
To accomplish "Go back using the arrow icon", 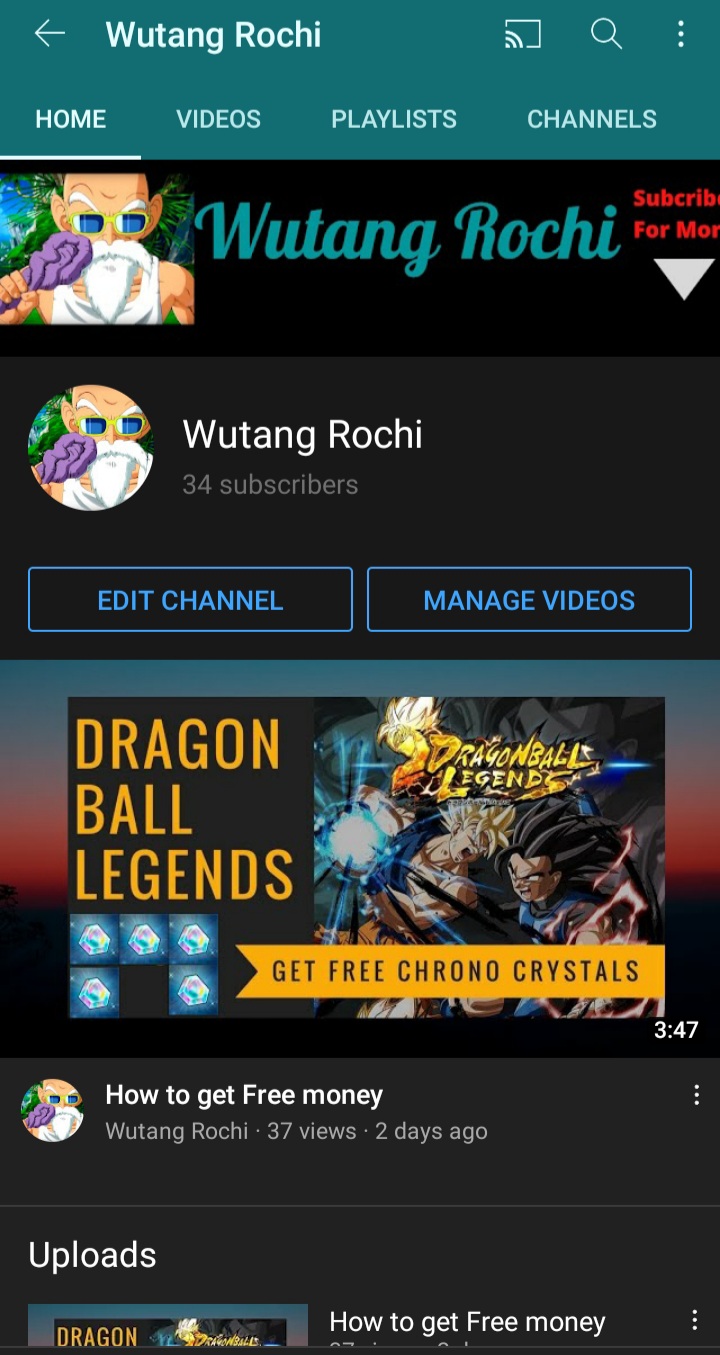I will 49,34.
